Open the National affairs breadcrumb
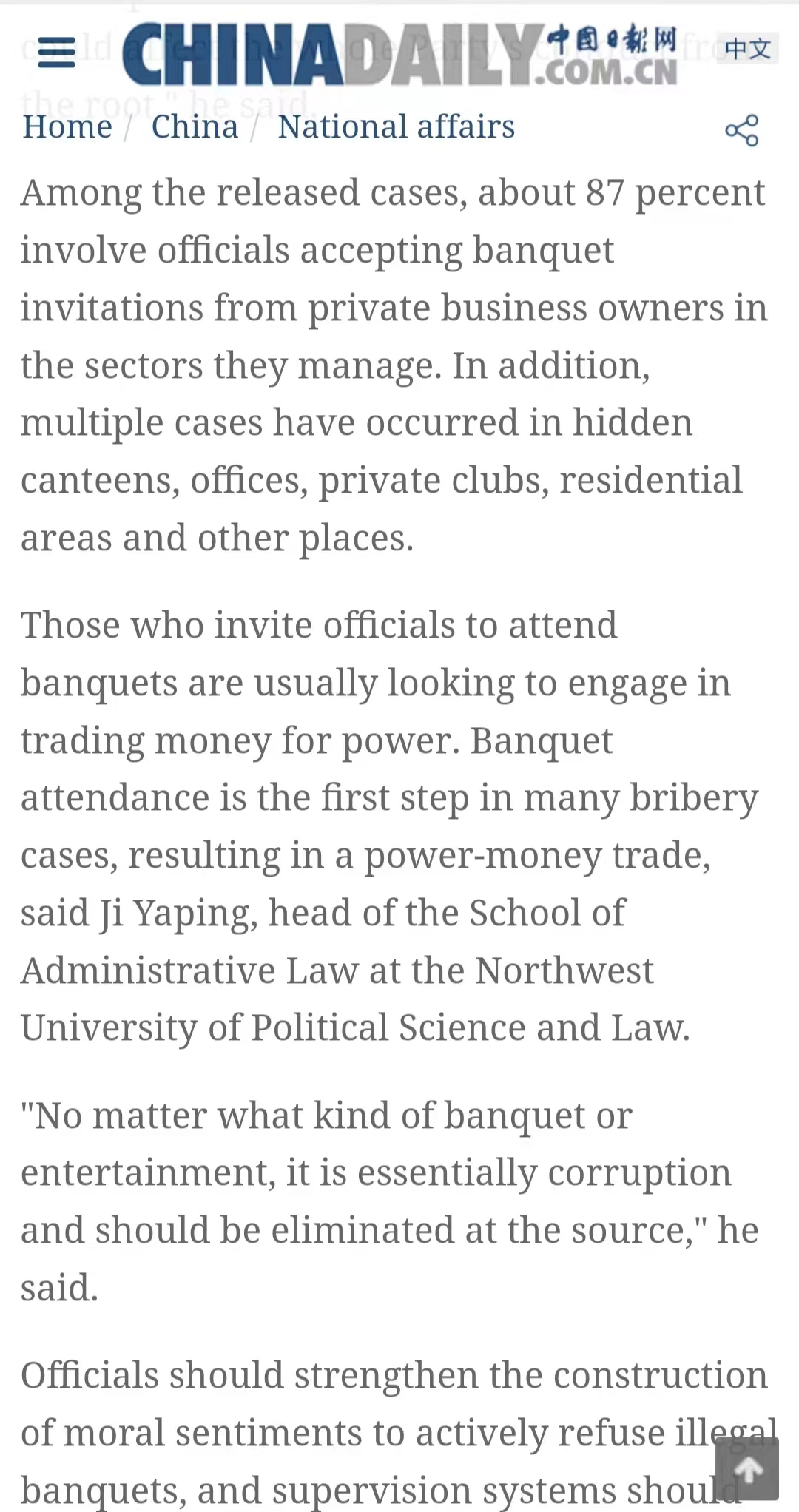The width and height of the screenshot is (799, 1512). [396, 127]
